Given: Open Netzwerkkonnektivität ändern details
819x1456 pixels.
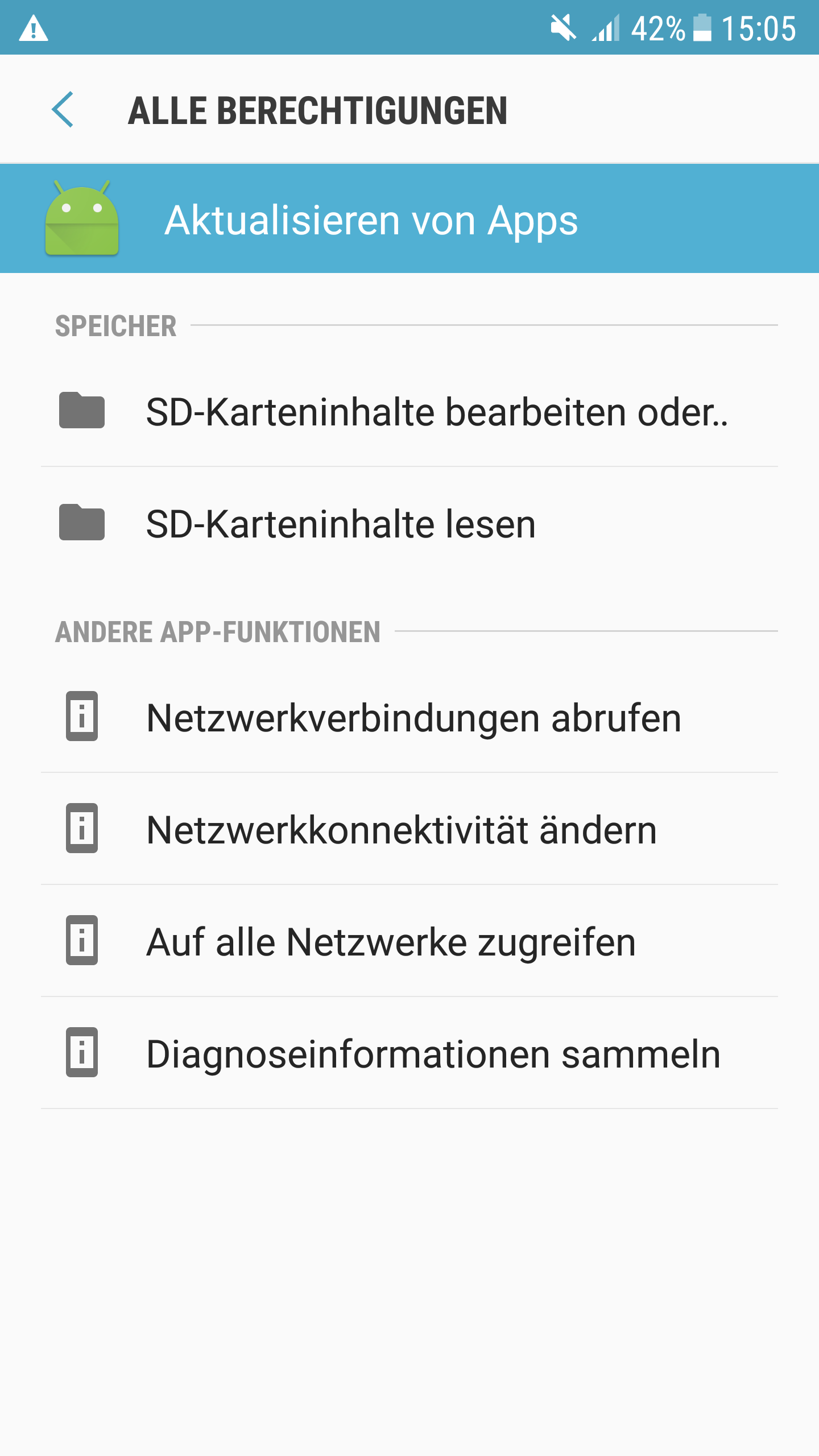Looking at the screenshot, I should [409, 829].
